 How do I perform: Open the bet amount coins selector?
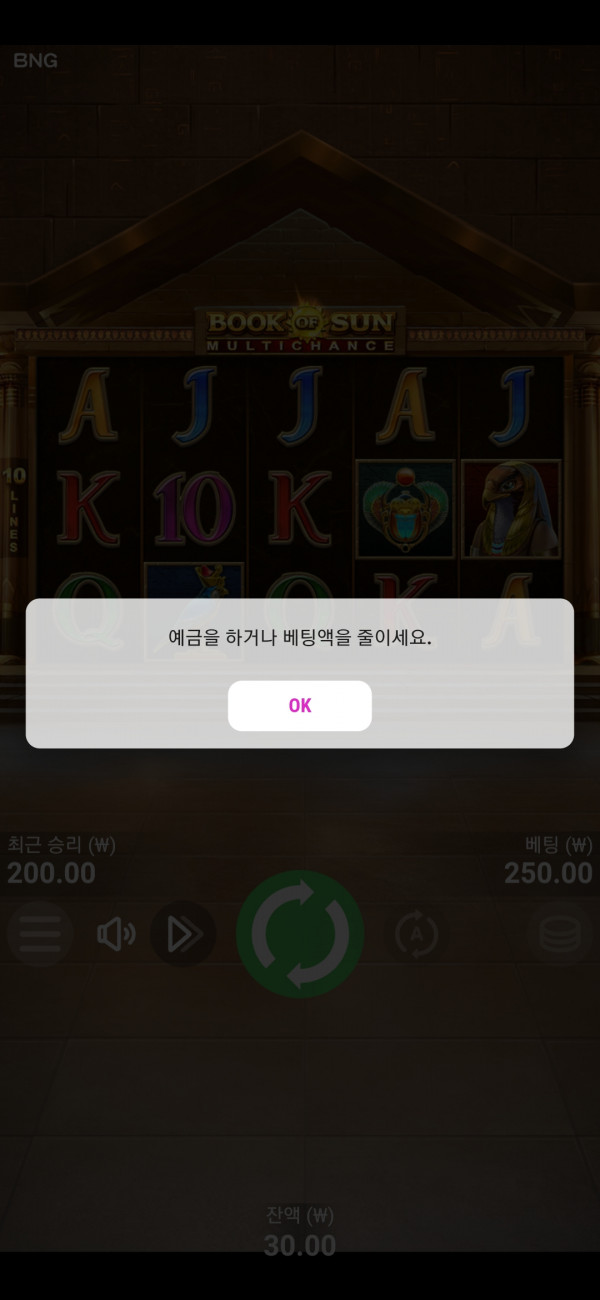(x=560, y=934)
